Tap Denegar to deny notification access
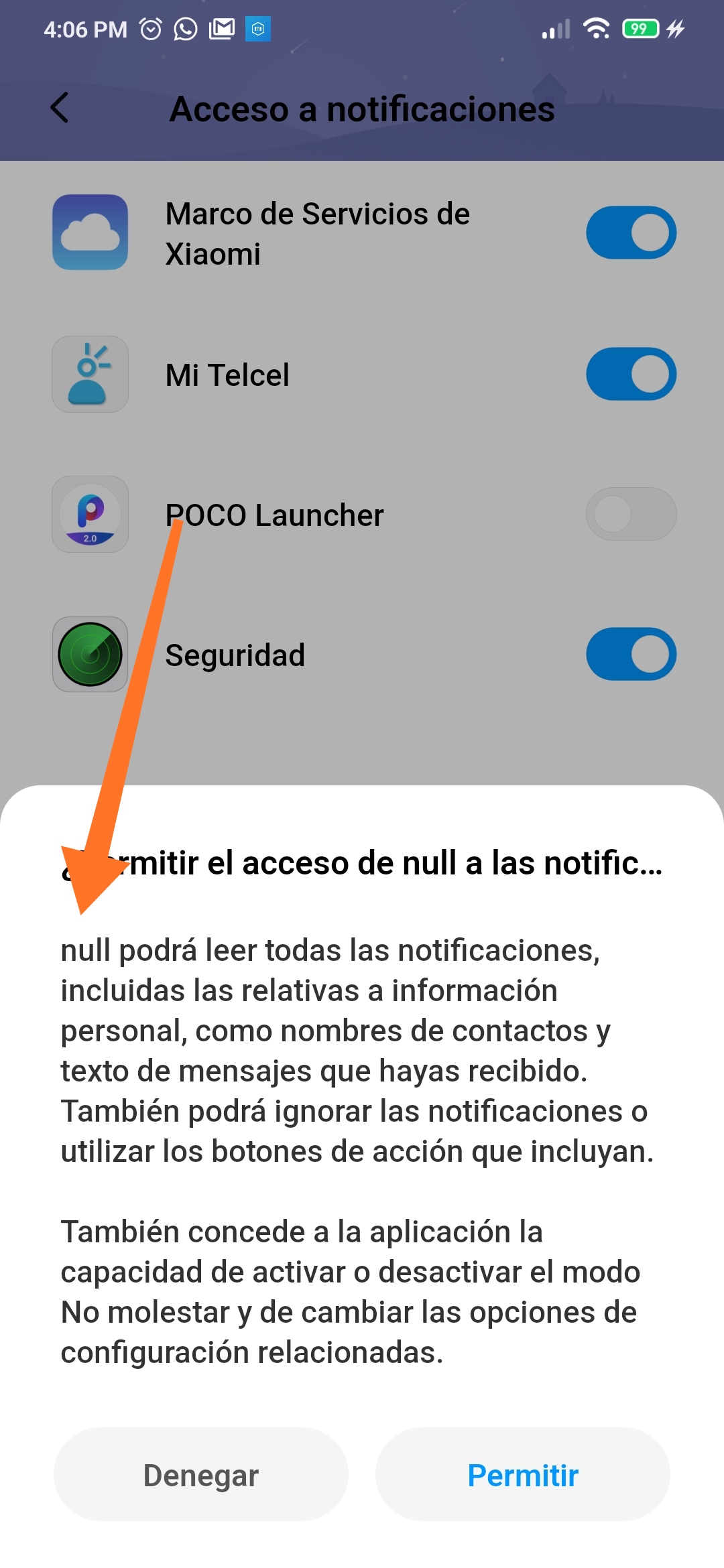Image resolution: width=724 pixels, height=1568 pixels. 201,1475
